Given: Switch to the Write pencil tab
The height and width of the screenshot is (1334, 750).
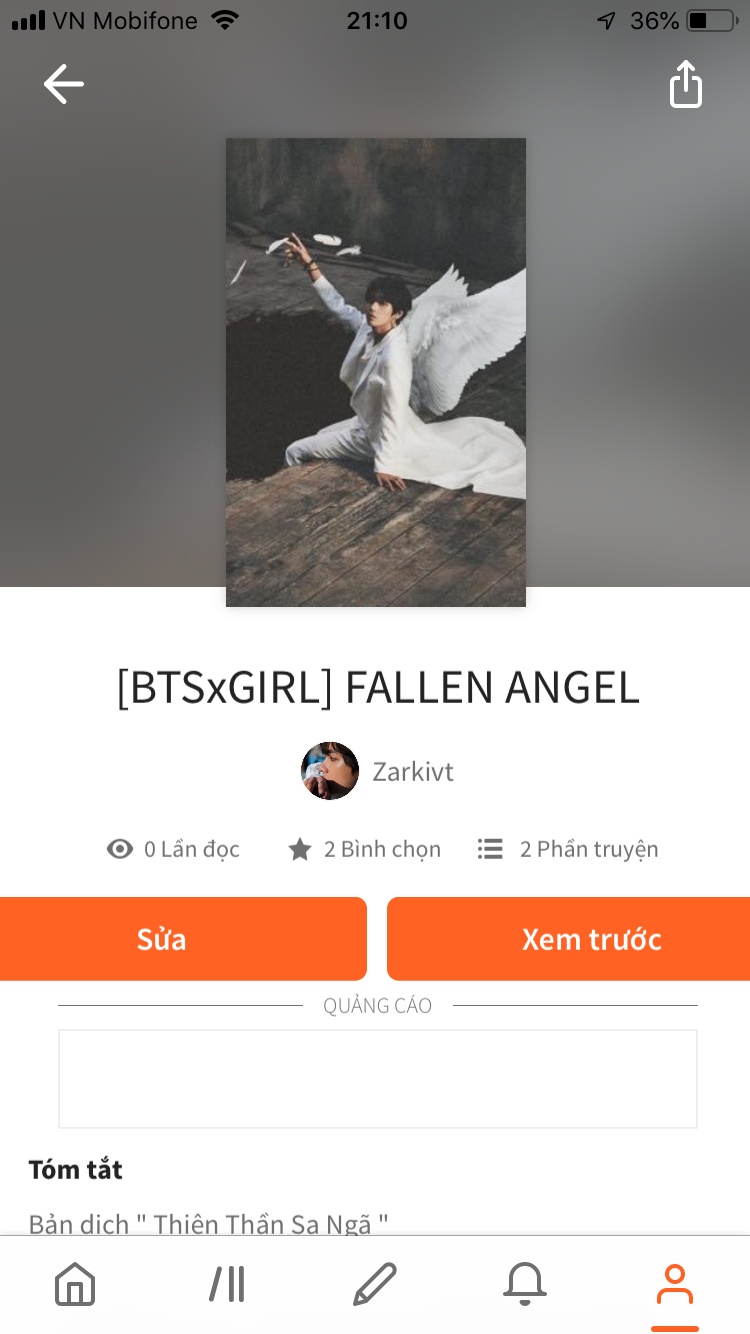Looking at the screenshot, I should click(375, 1284).
